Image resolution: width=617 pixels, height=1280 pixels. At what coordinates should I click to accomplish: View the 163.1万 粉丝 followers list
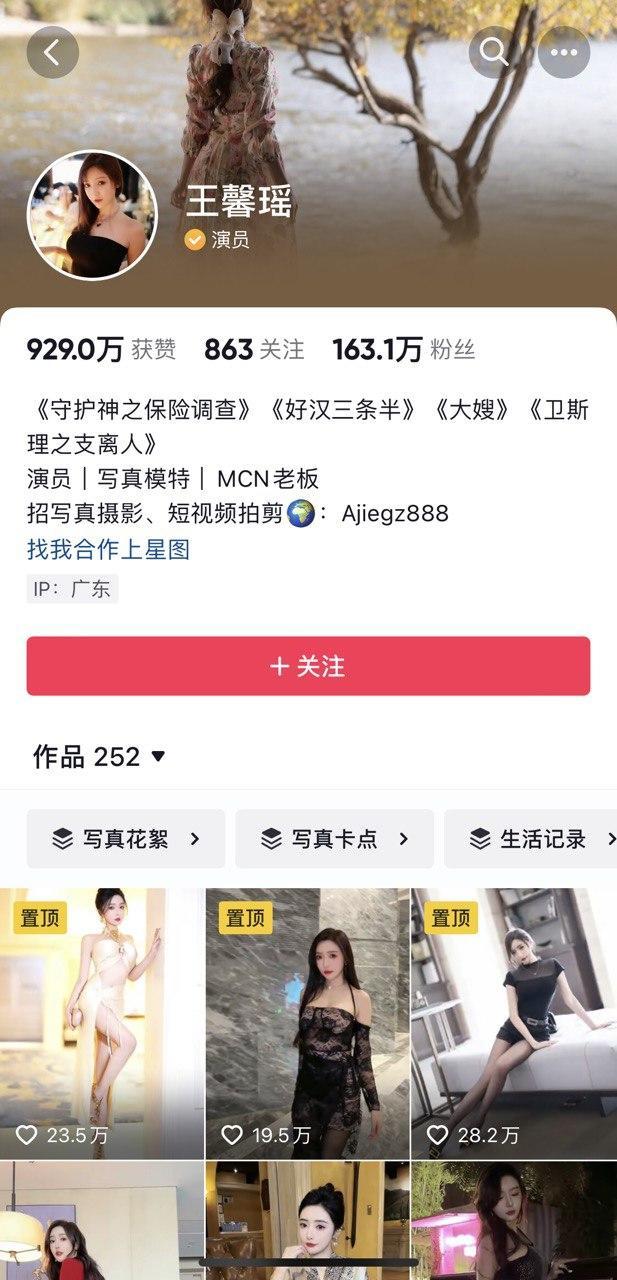pyautogui.click(x=403, y=349)
